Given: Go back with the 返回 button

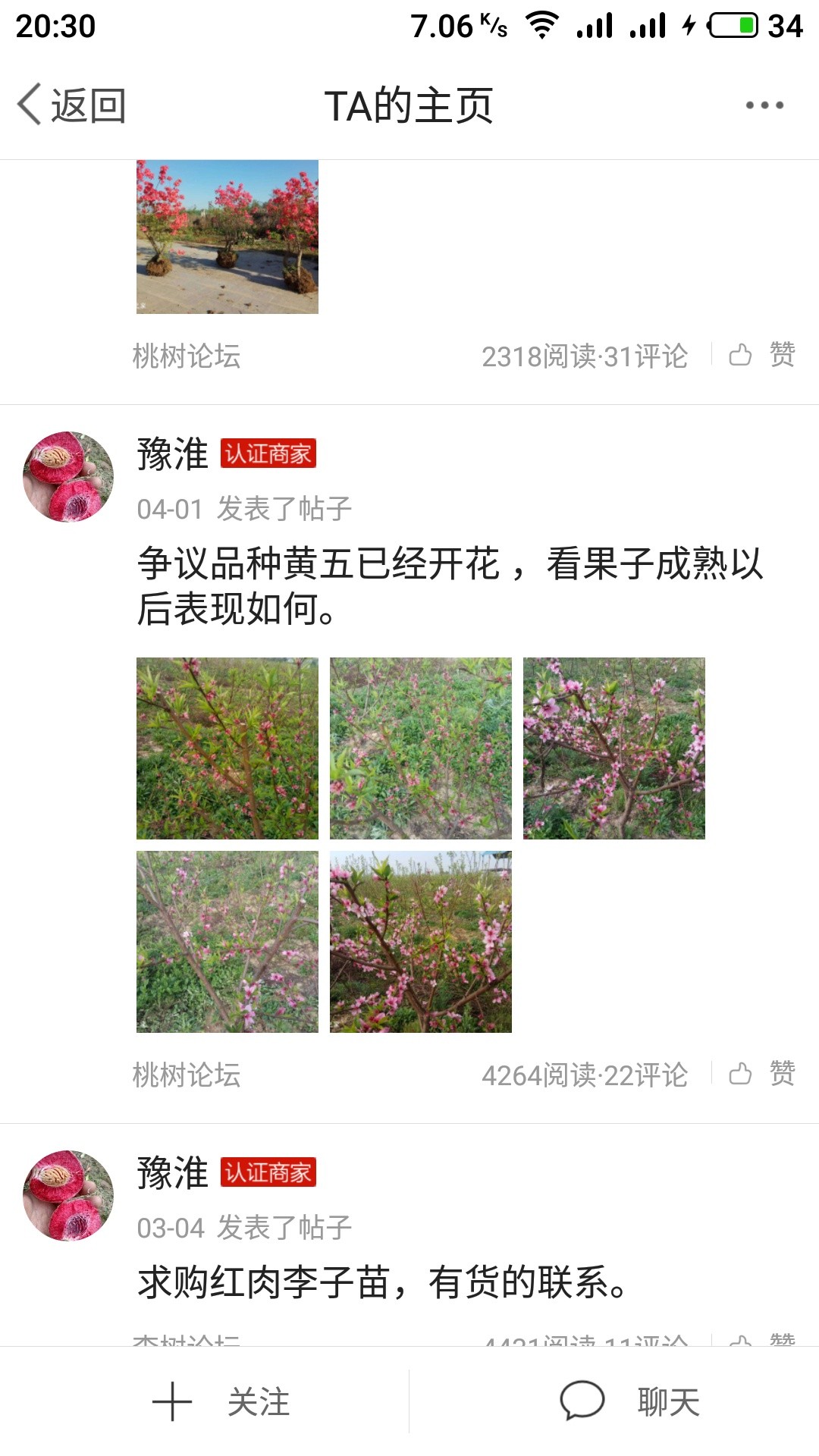Looking at the screenshot, I should (x=72, y=105).
